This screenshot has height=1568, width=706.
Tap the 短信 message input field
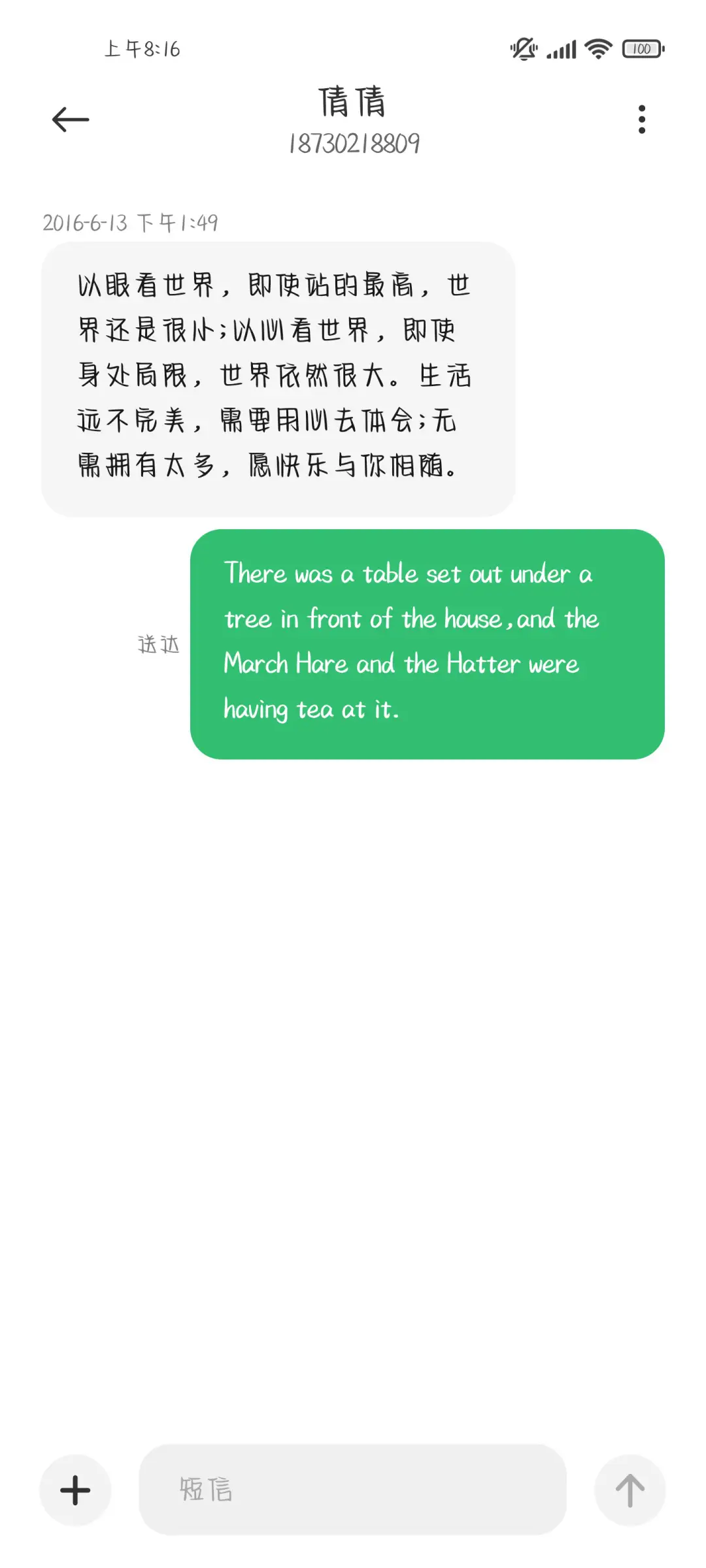click(x=353, y=1491)
